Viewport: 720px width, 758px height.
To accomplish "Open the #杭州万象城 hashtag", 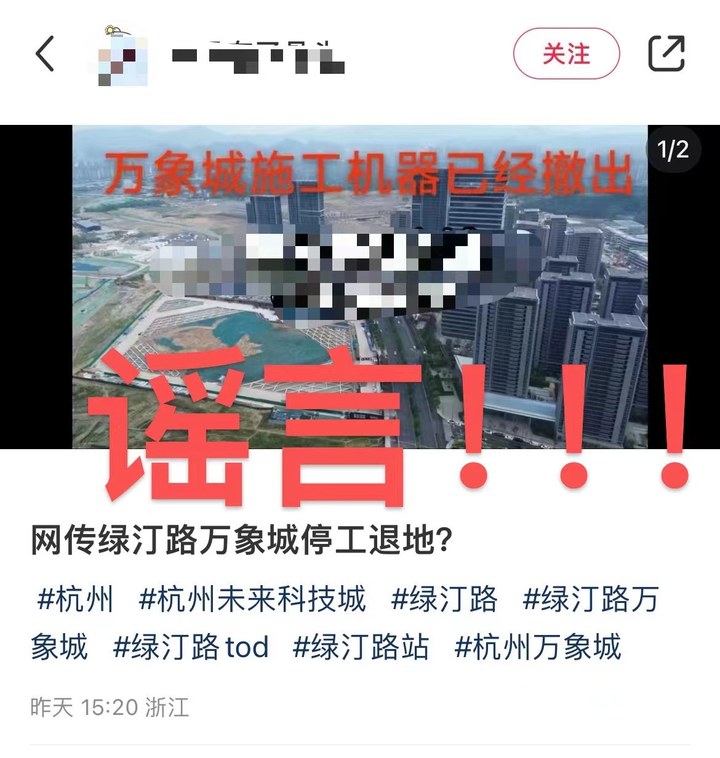I will (538, 647).
